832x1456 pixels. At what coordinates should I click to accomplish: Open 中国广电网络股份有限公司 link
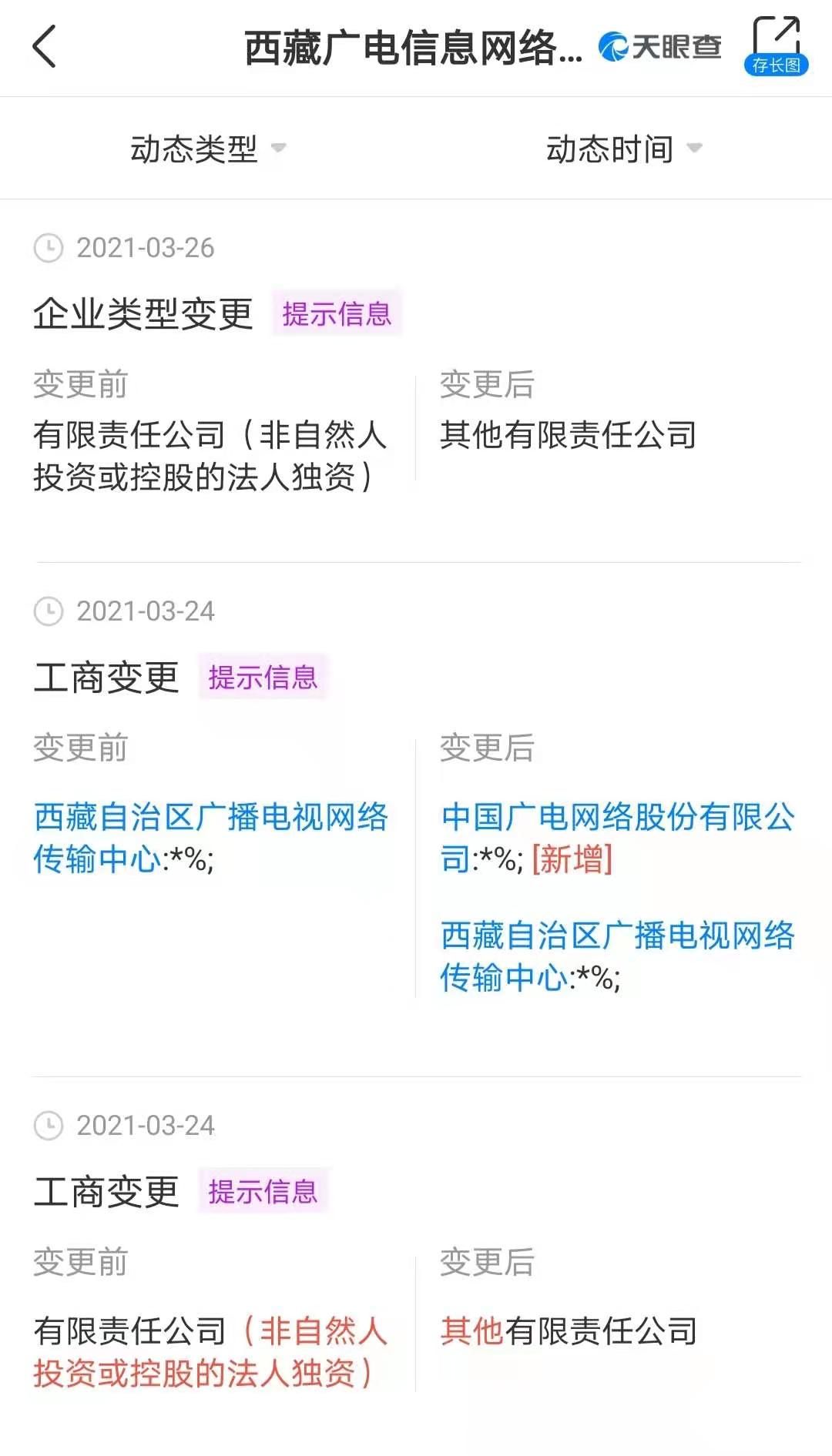coord(616,838)
